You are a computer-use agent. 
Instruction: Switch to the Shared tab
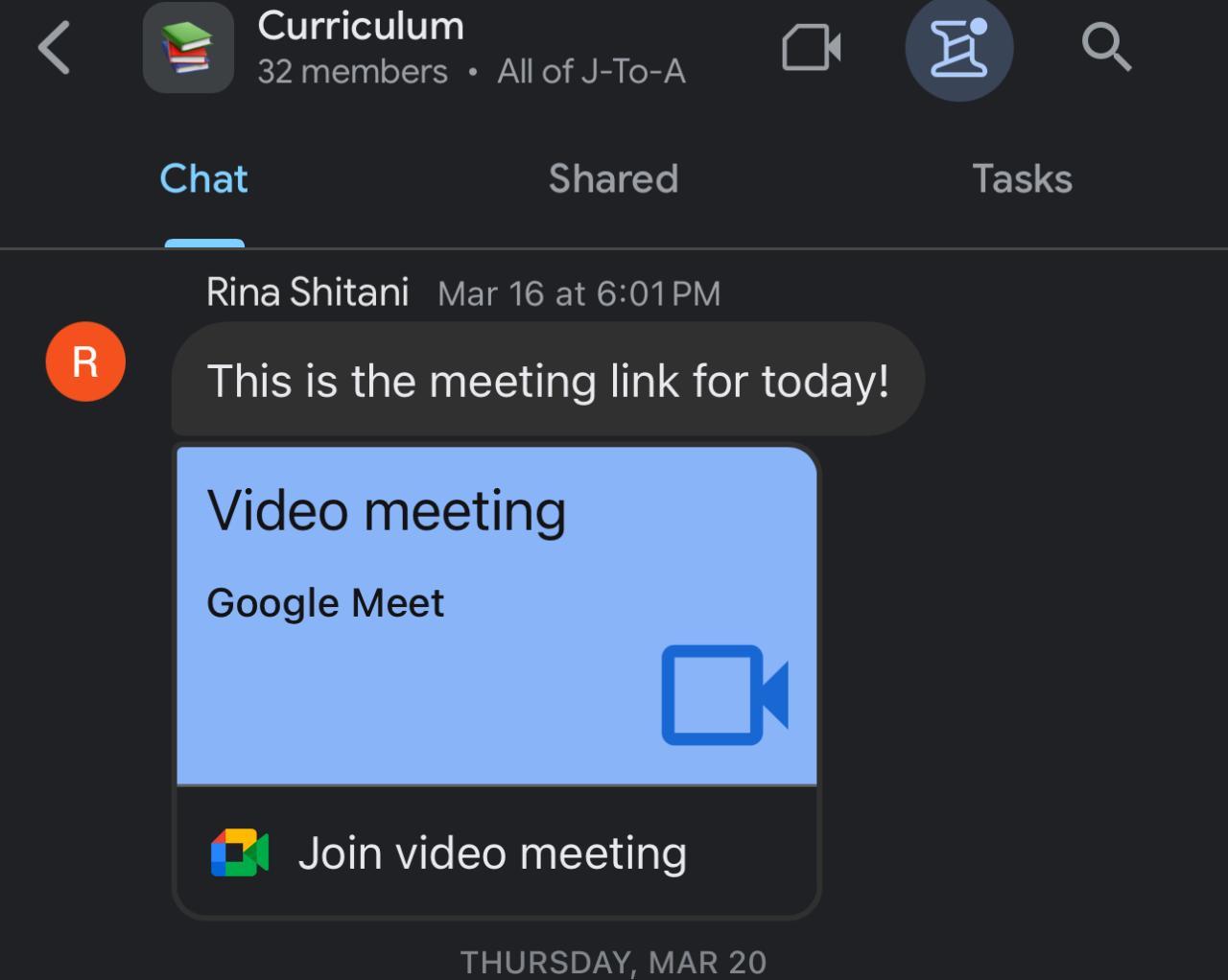pyautogui.click(x=613, y=179)
